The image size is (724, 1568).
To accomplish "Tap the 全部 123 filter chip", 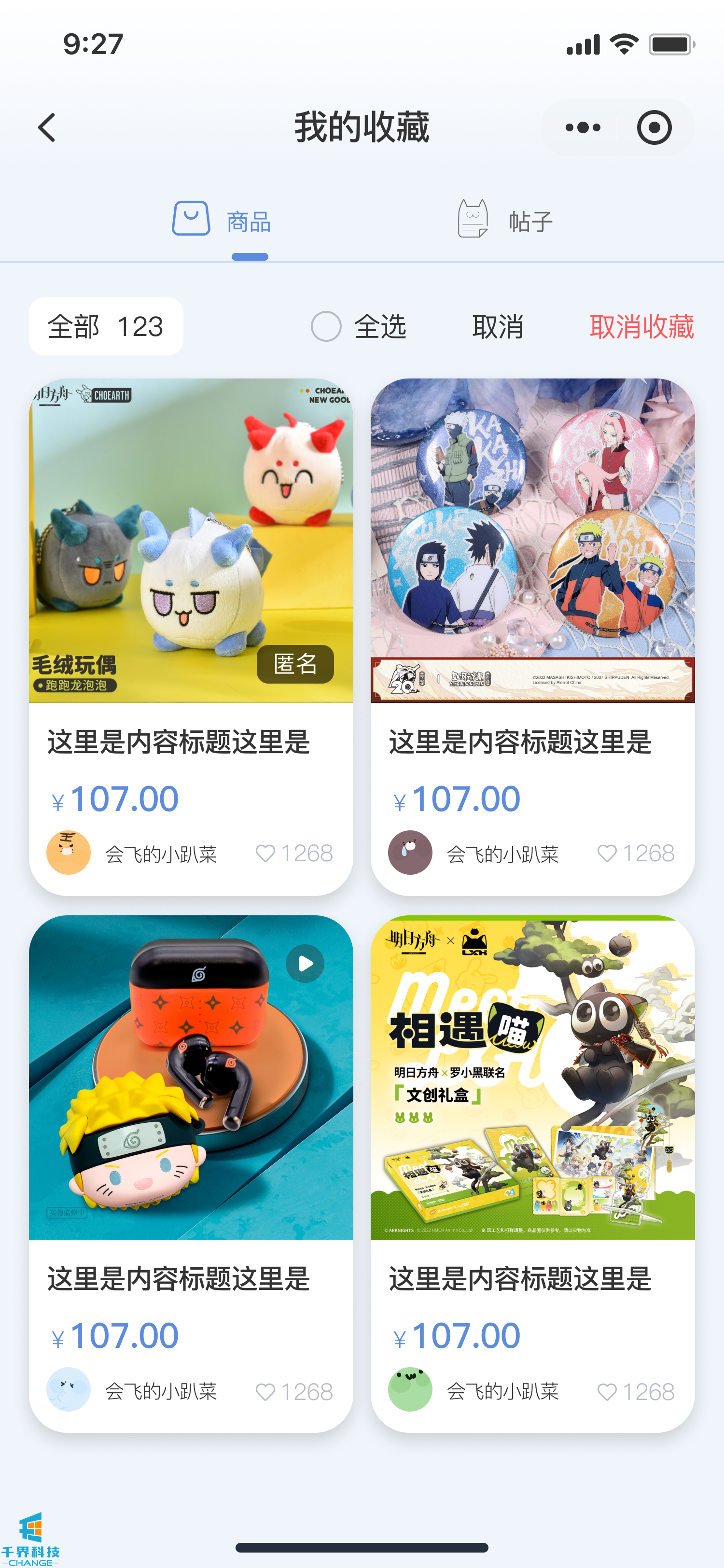I will tap(106, 326).
